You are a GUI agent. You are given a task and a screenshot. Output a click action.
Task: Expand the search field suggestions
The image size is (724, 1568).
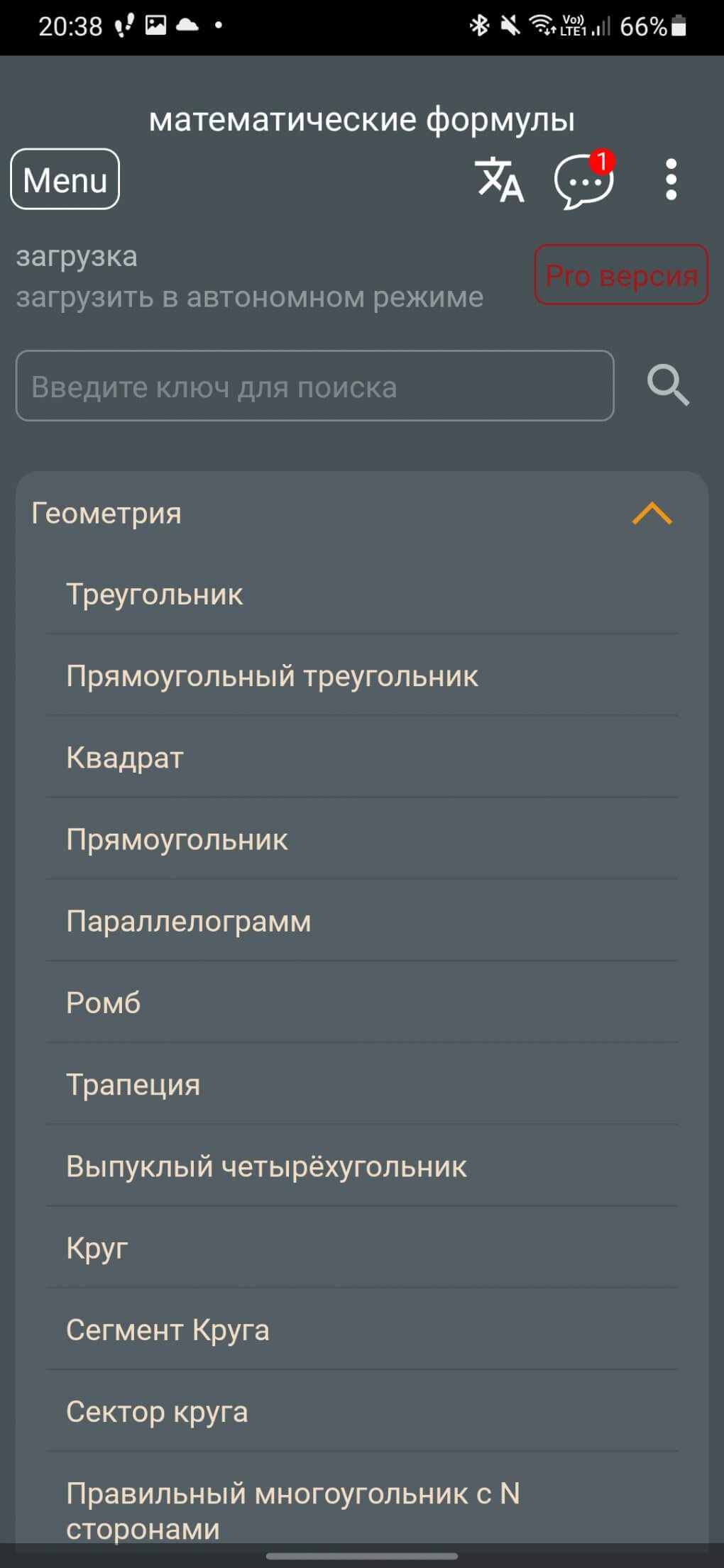point(316,386)
